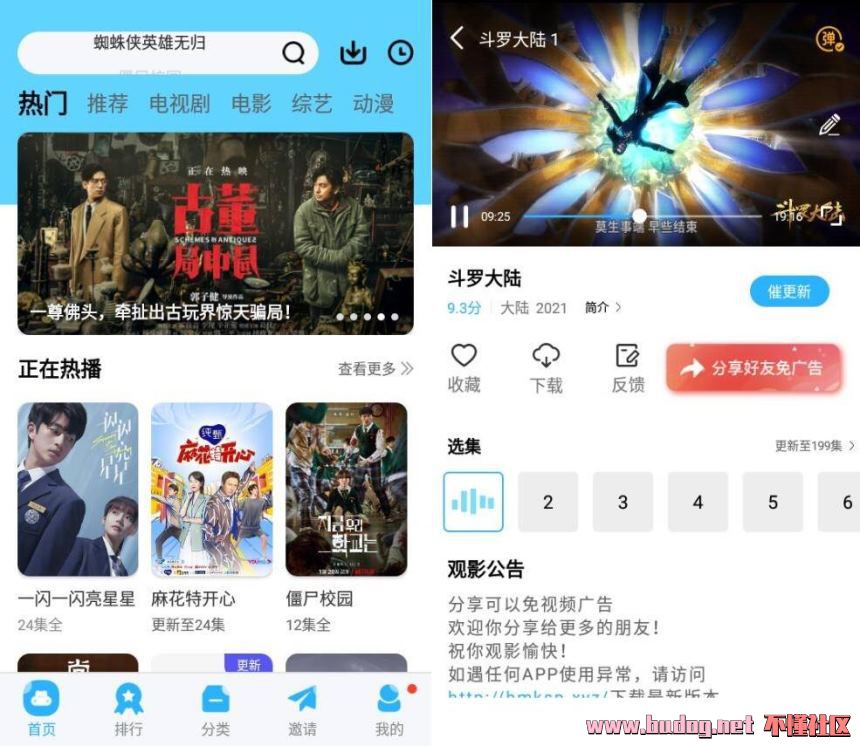
Task: Select episode 3
Action: (622, 502)
